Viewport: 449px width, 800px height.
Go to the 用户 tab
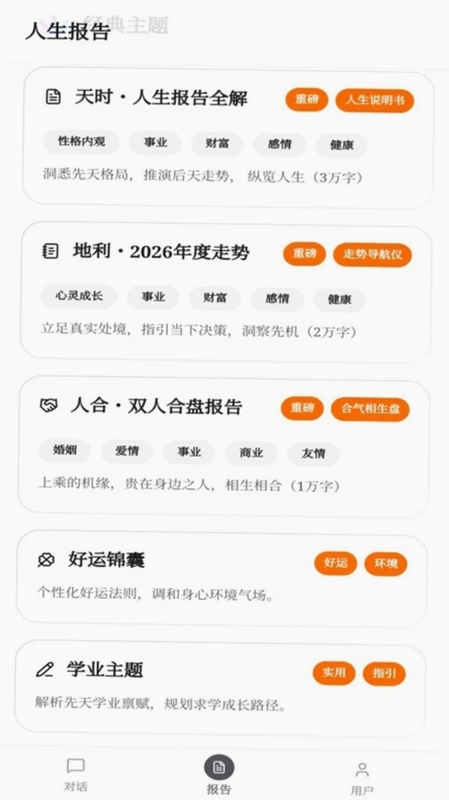pyautogui.click(x=362, y=779)
